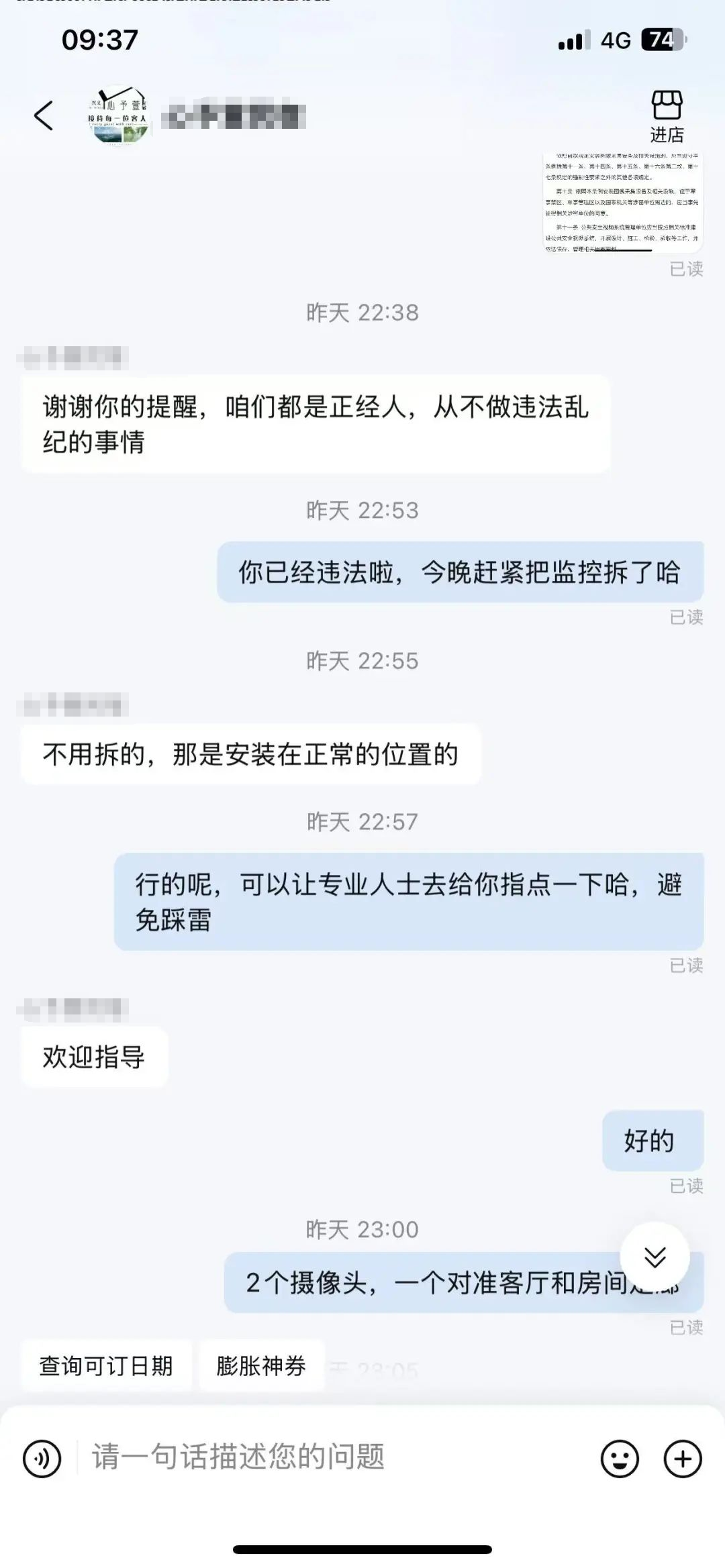Image resolution: width=725 pixels, height=1568 pixels.
Task: Select the 查询可订日期 quick chip
Action: (x=106, y=1365)
